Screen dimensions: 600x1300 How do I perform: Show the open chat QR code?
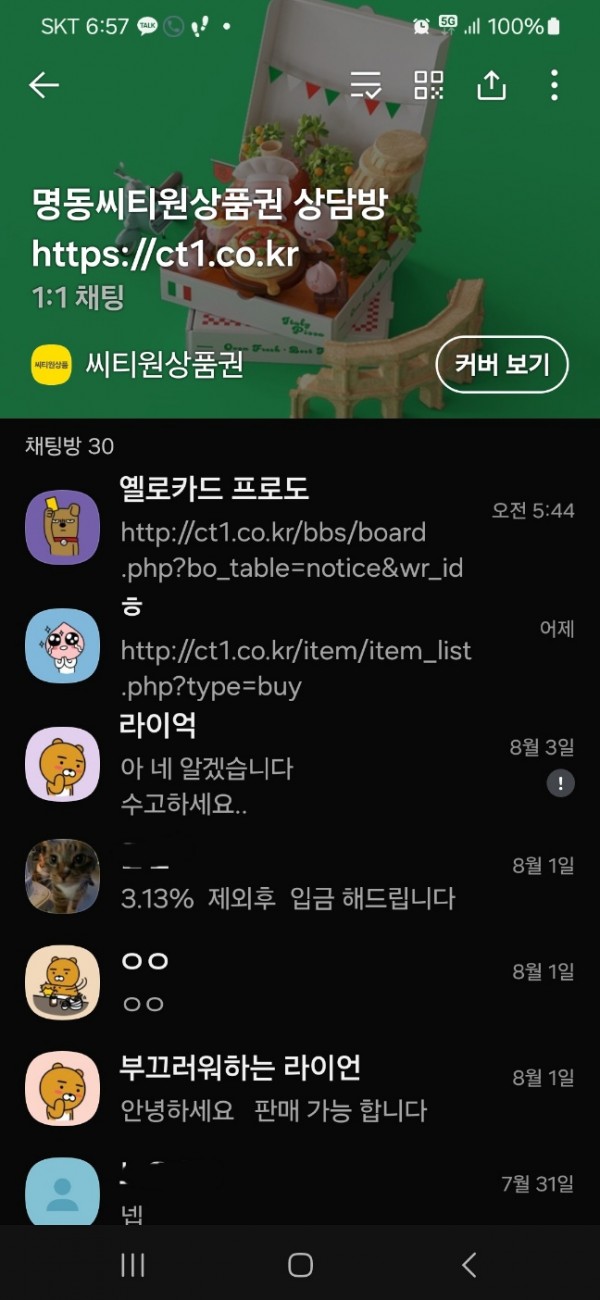point(429,86)
